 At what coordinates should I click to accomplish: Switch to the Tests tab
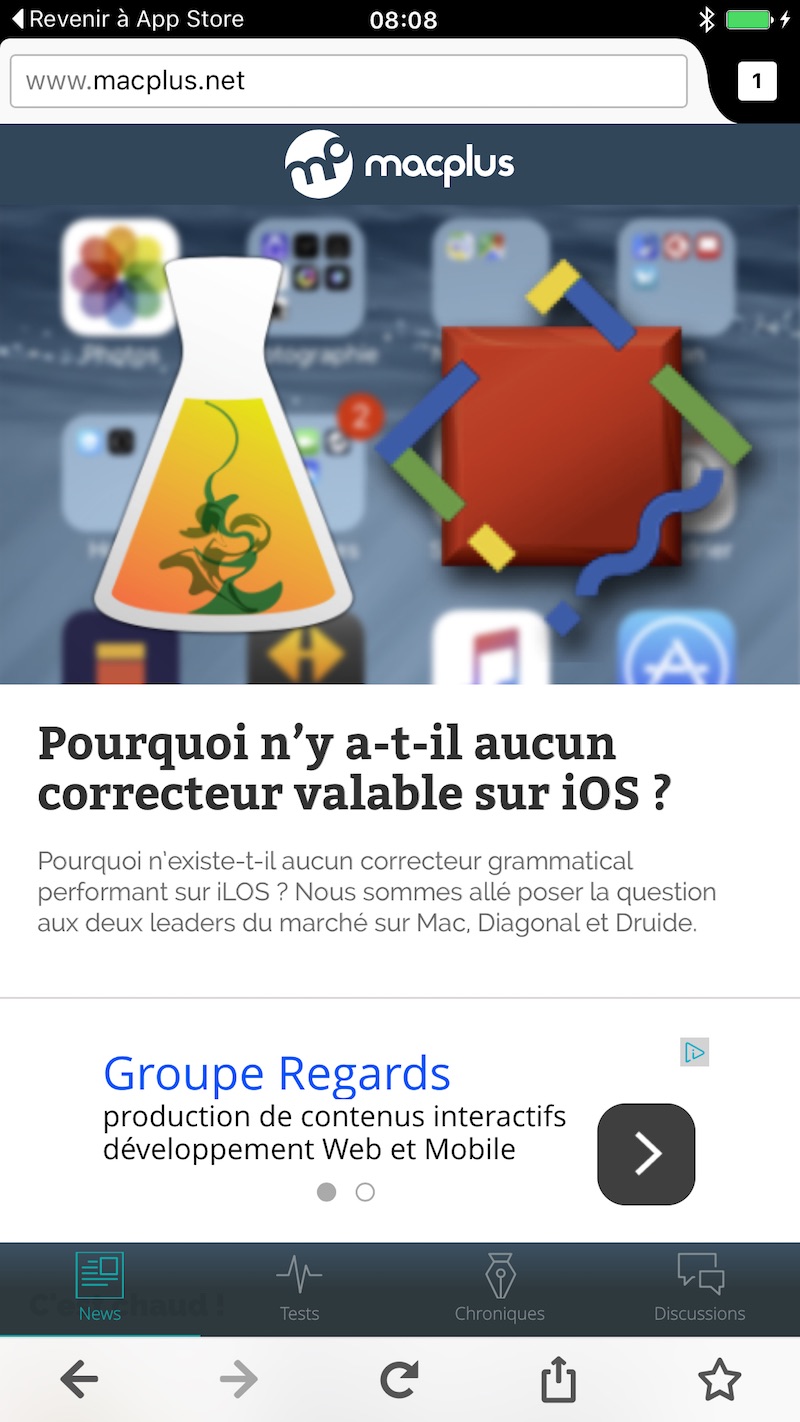point(299,1288)
